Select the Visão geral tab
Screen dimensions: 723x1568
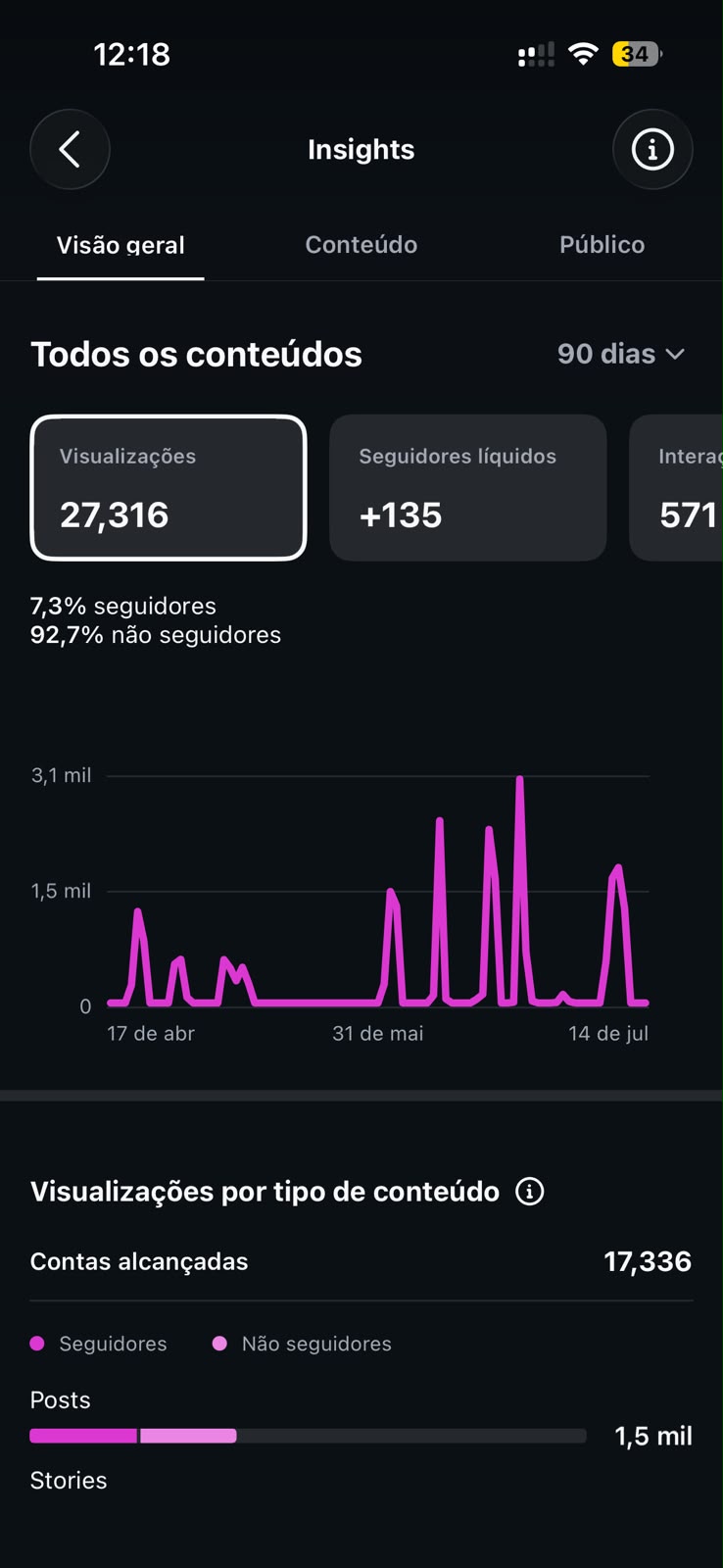(120, 245)
